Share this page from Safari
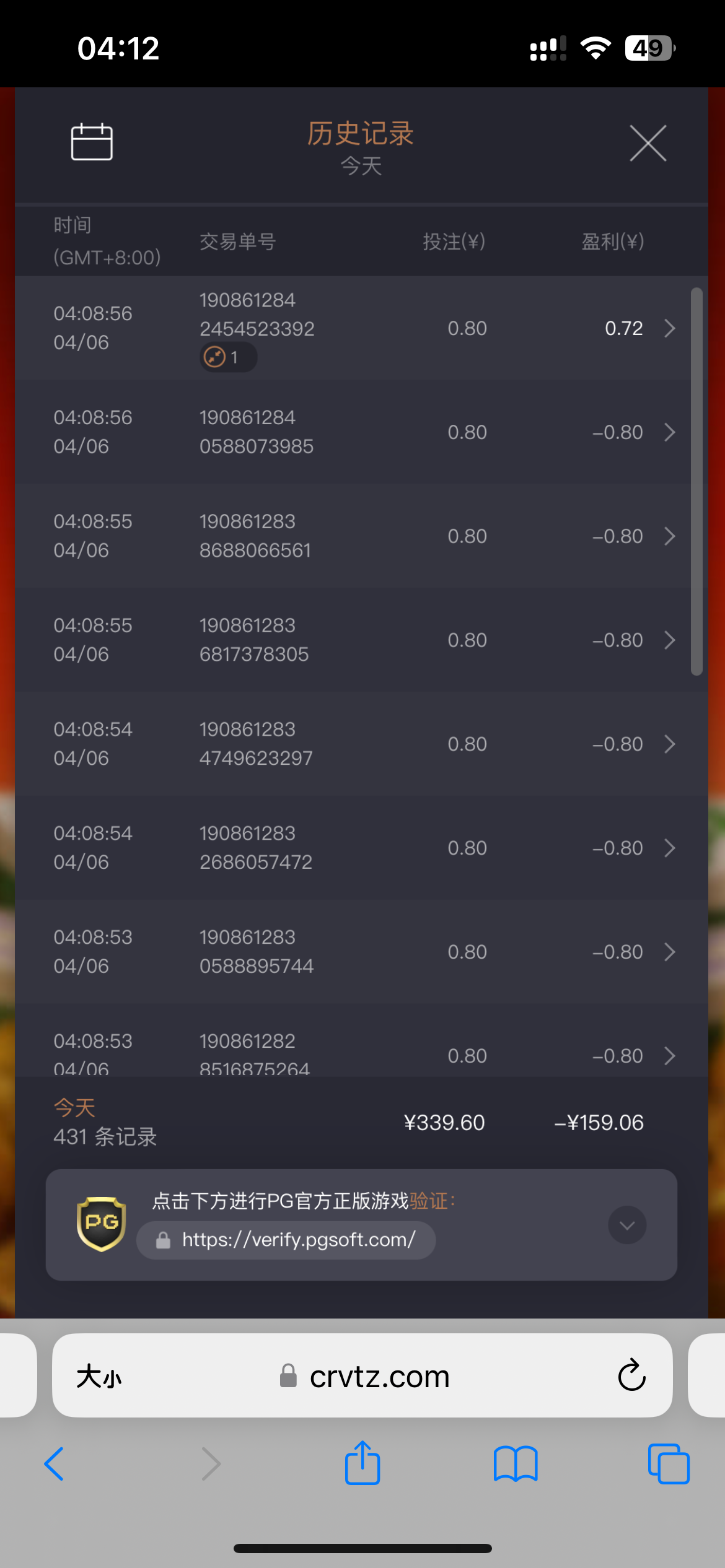This screenshot has height=1568, width=725. (x=362, y=1463)
